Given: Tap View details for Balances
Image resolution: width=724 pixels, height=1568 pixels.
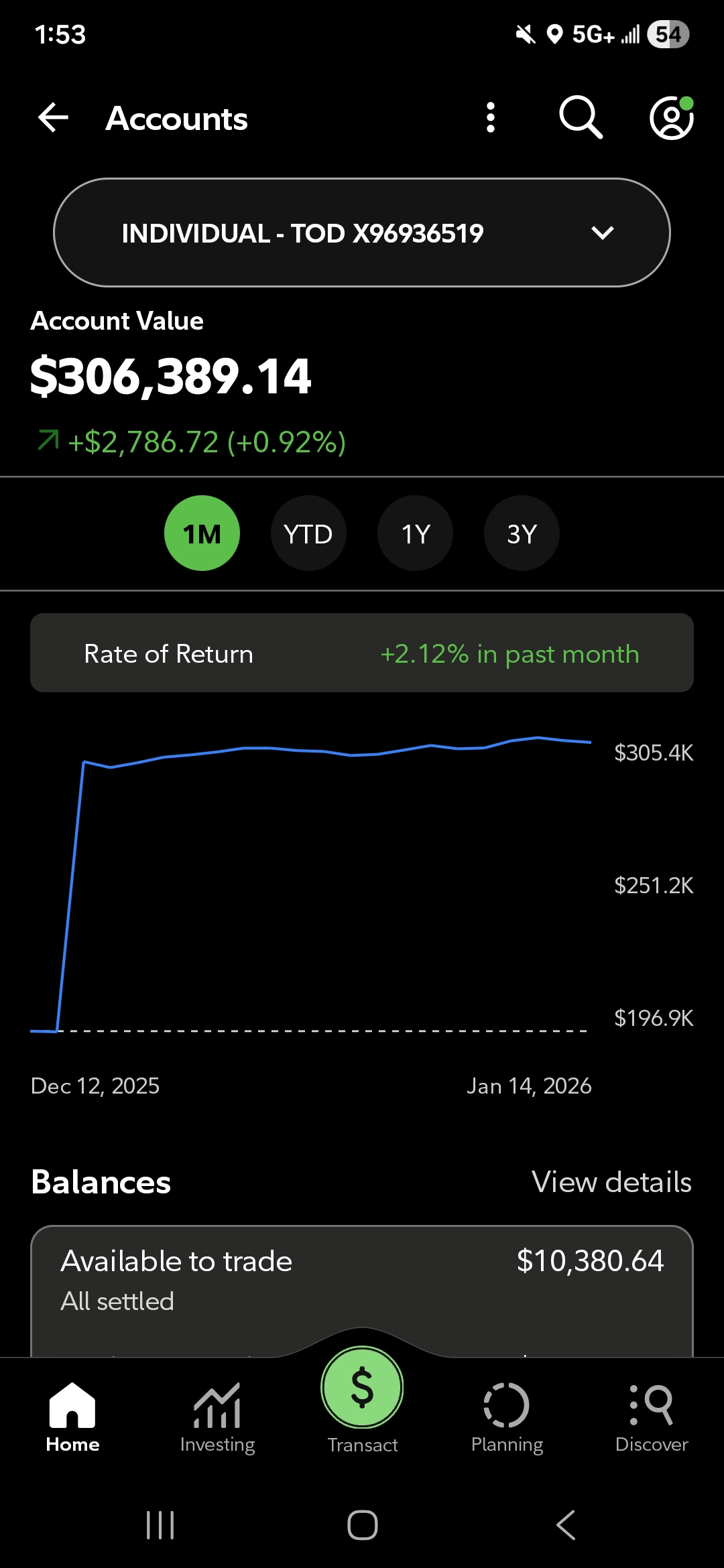Looking at the screenshot, I should (x=611, y=1182).
